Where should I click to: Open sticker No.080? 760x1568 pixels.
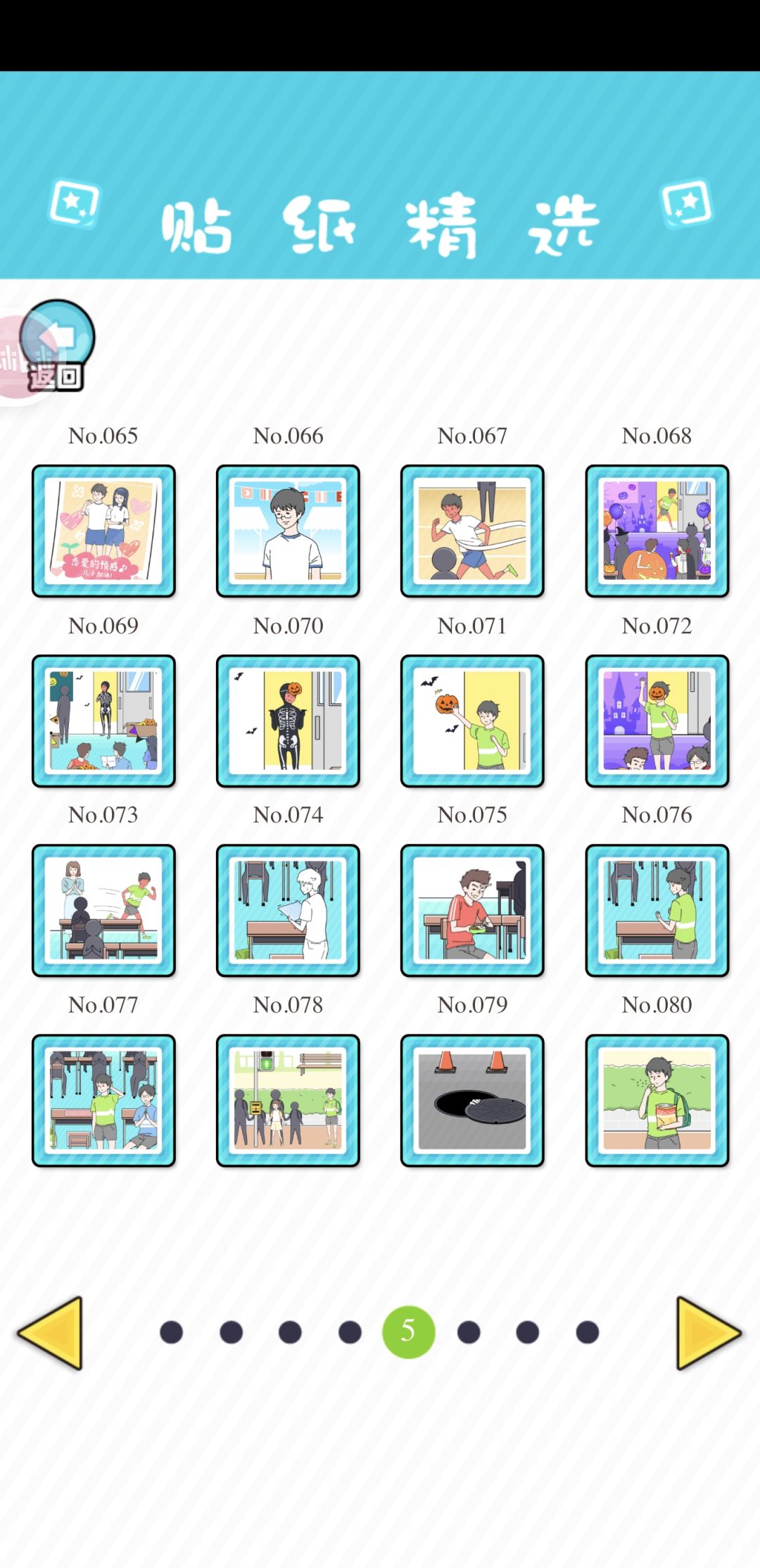tap(657, 1100)
